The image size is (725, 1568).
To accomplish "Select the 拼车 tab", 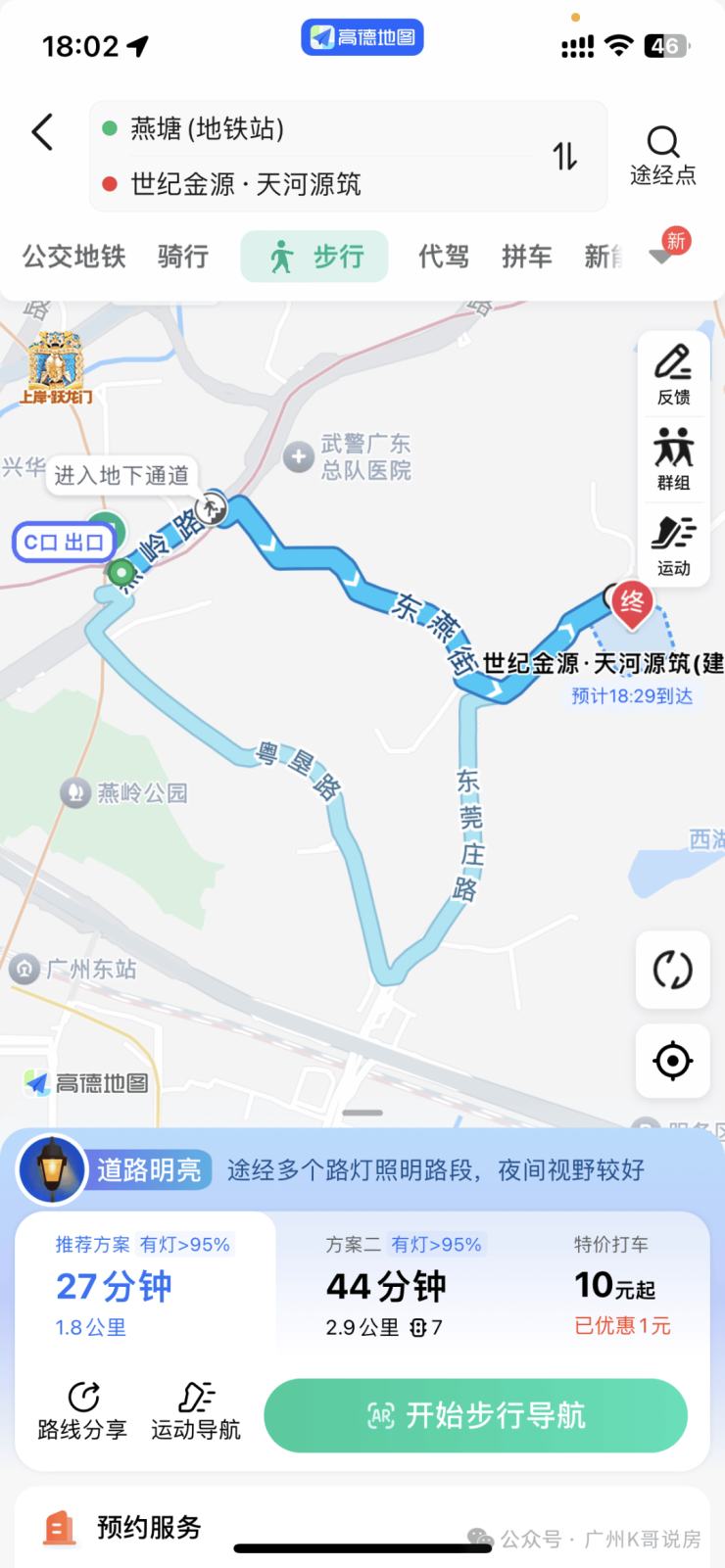I will click(x=527, y=257).
